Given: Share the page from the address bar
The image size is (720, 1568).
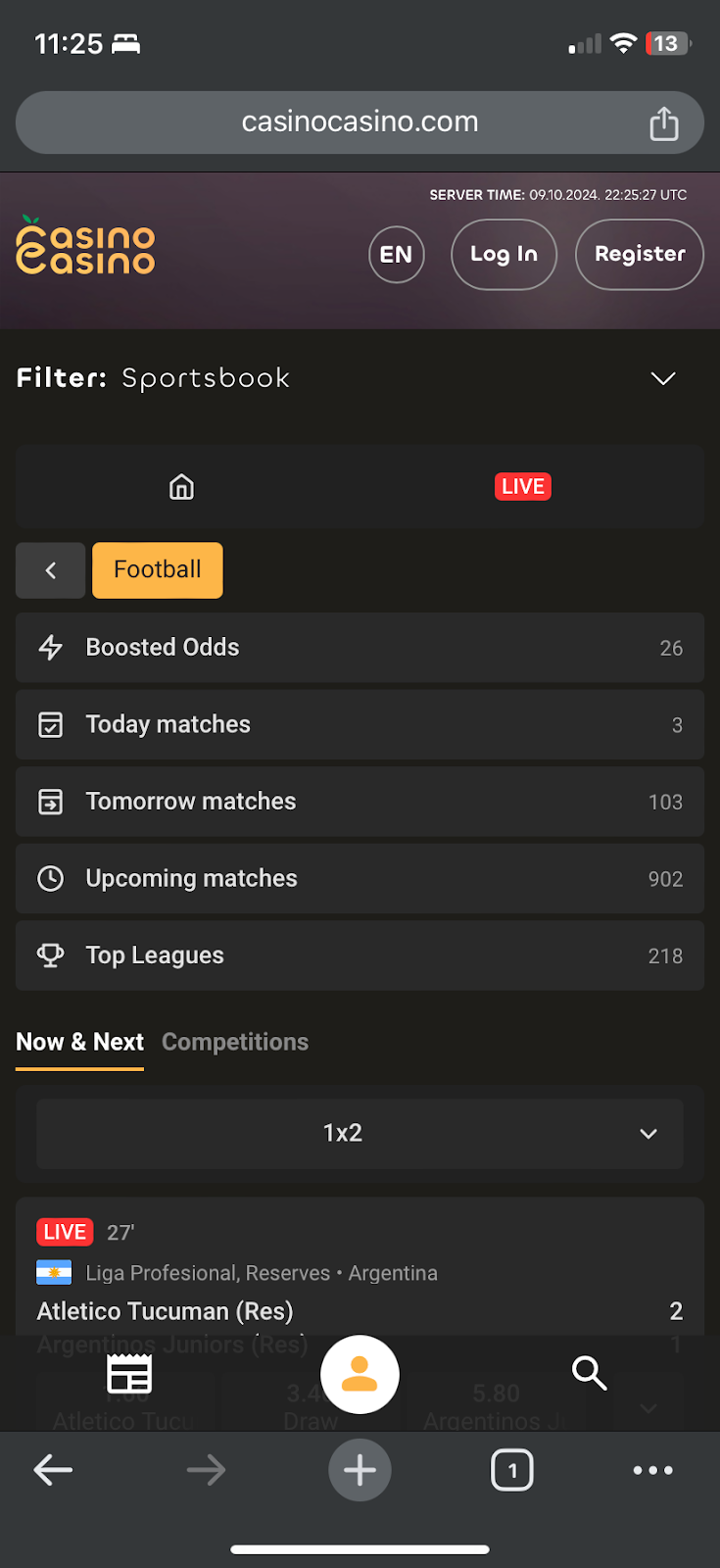Looking at the screenshot, I should 663,123.
